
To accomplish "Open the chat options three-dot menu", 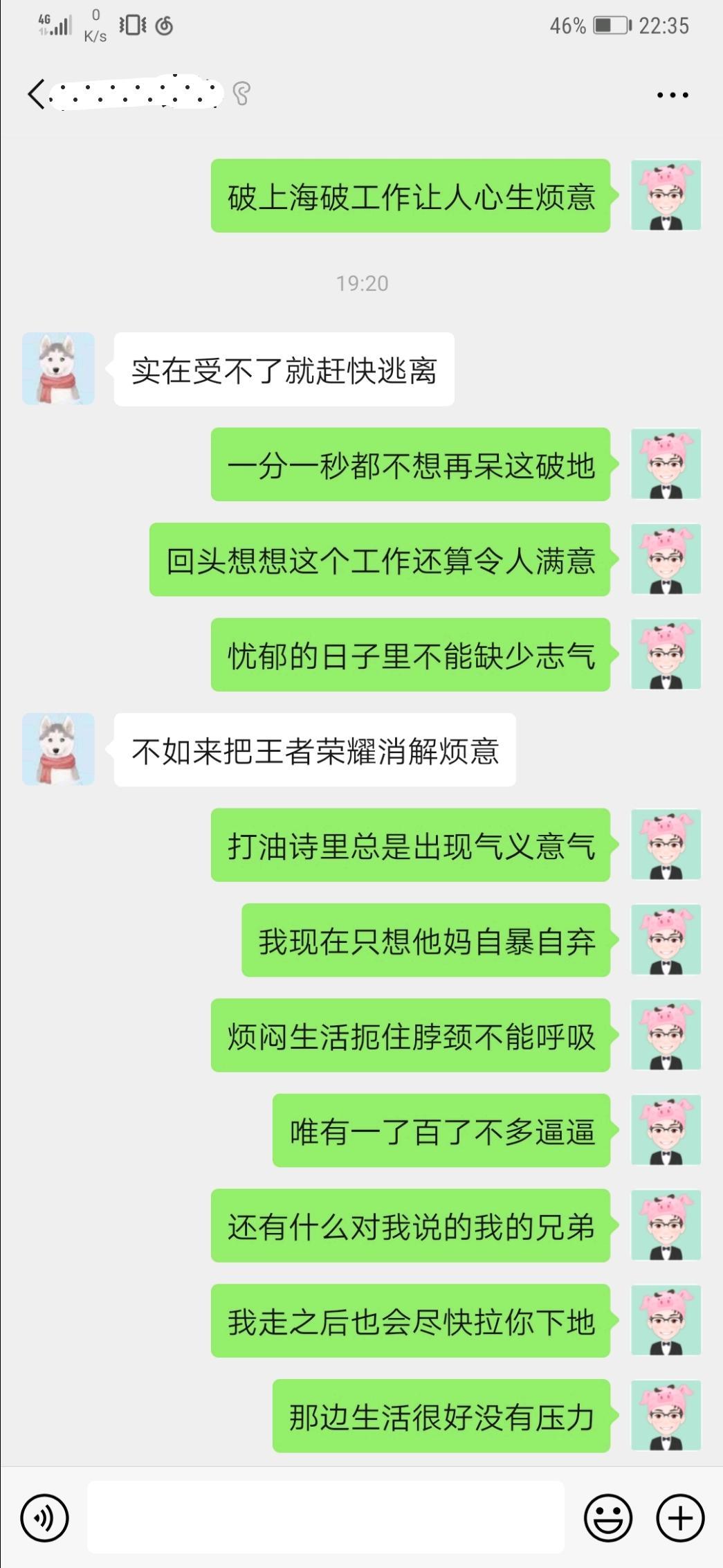I will (x=672, y=95).
